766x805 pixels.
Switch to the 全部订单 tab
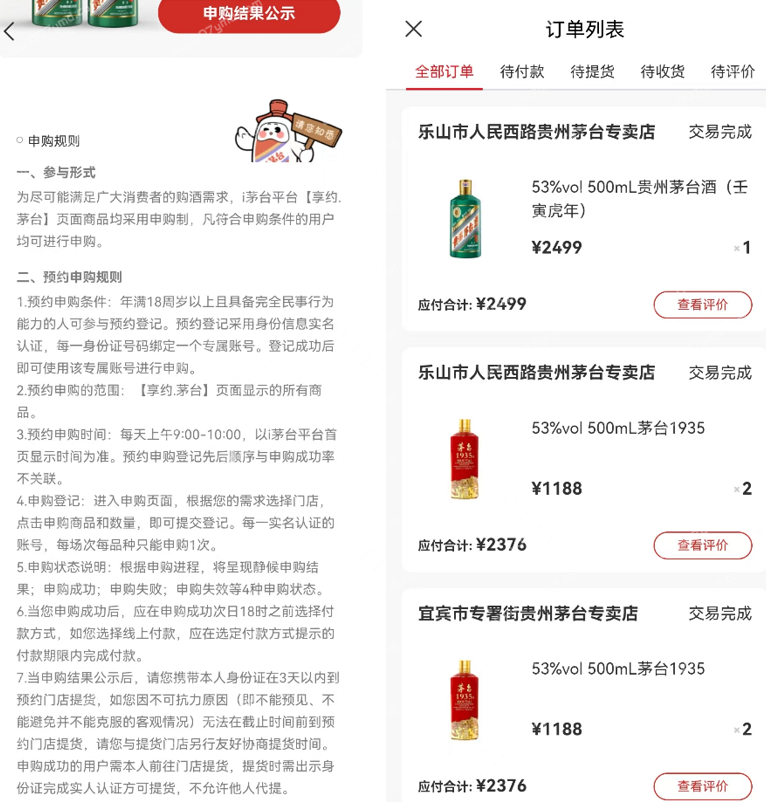point(444,72)
